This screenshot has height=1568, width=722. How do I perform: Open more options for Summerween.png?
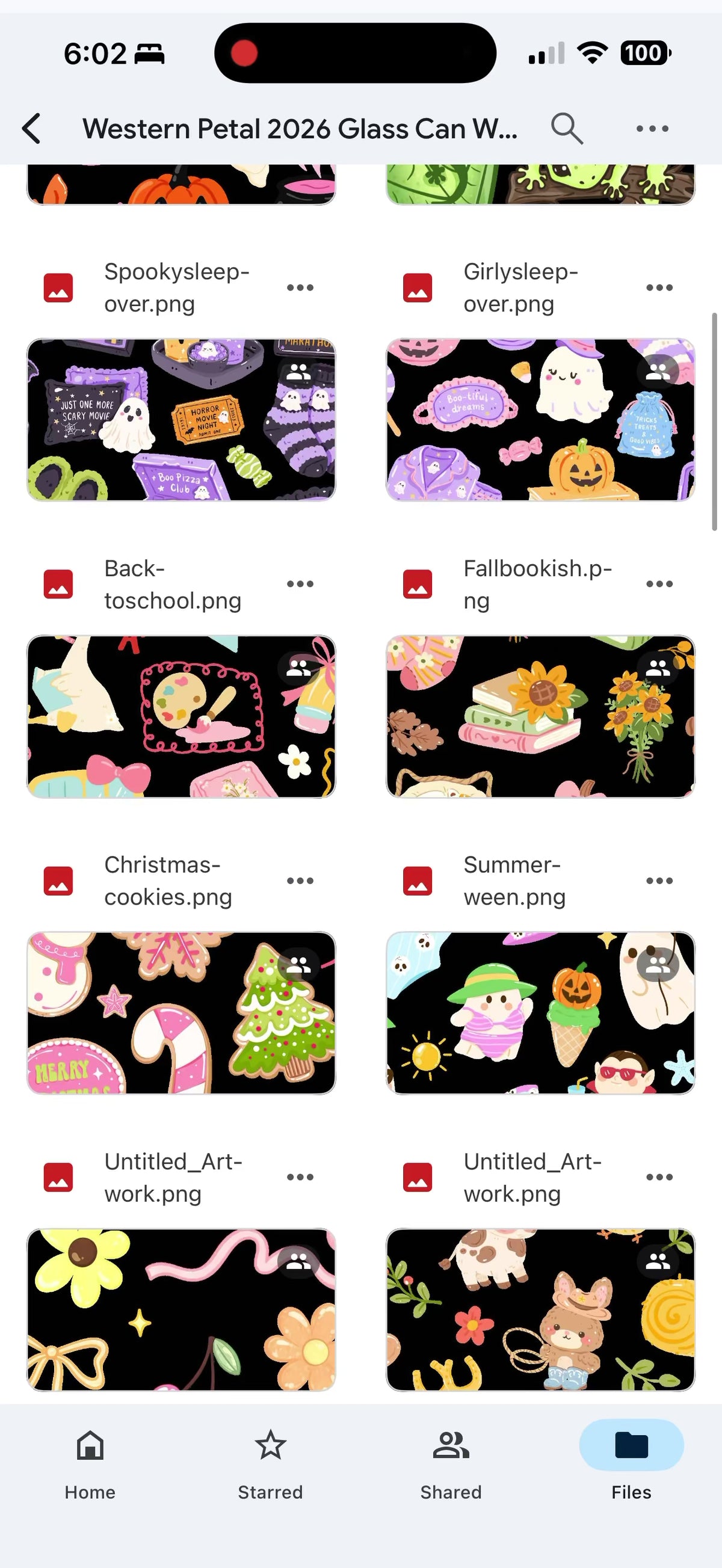659,881
